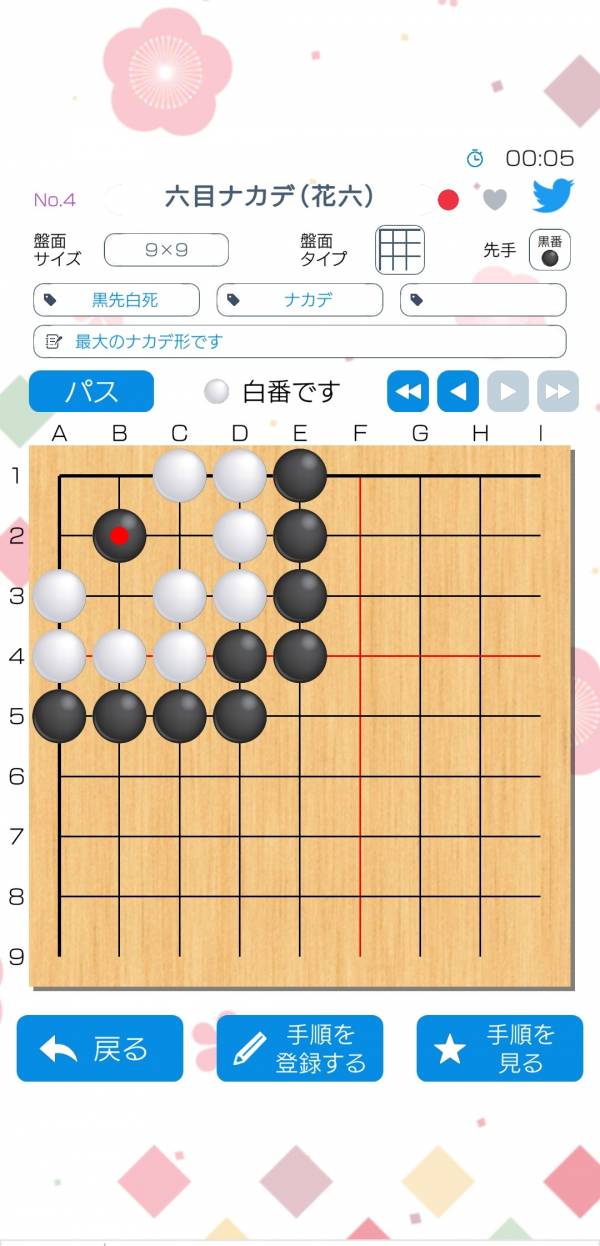Tap the red record dot icon

(x=448, y=199)
